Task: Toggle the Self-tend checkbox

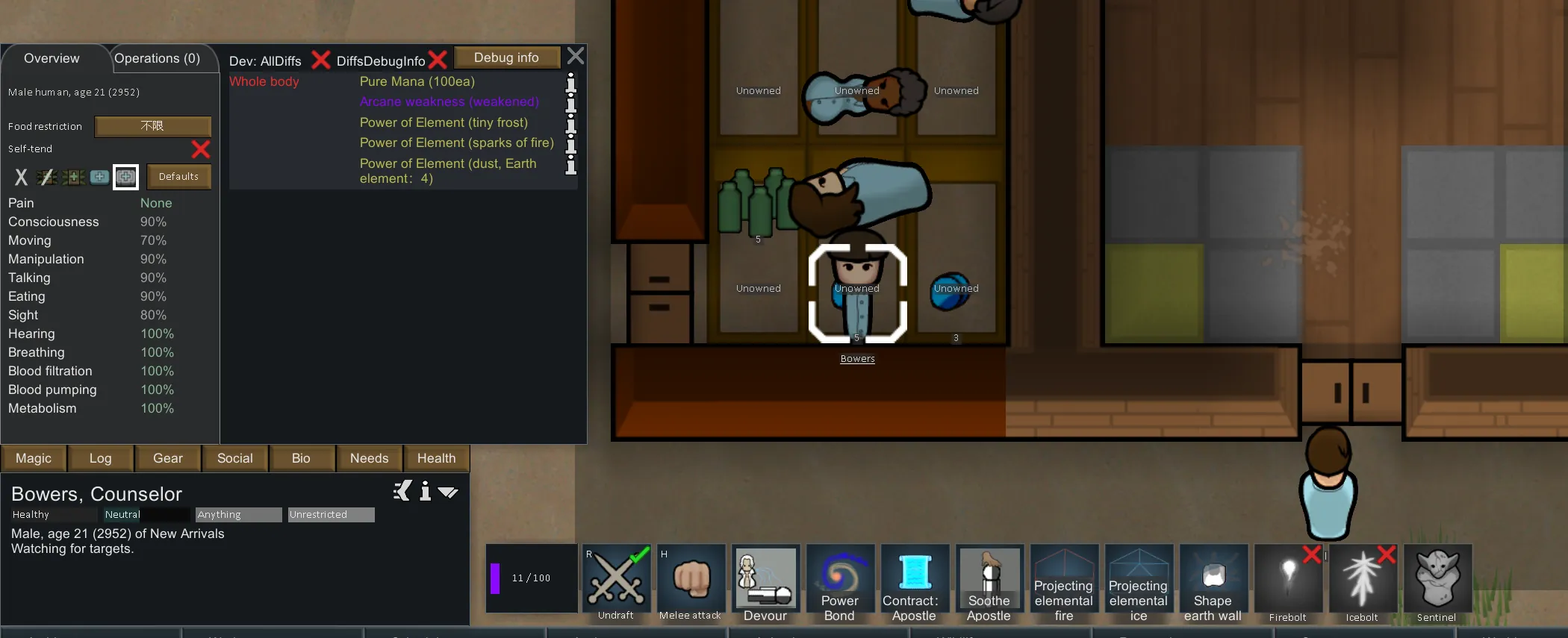Action: (x=201, y=149)
